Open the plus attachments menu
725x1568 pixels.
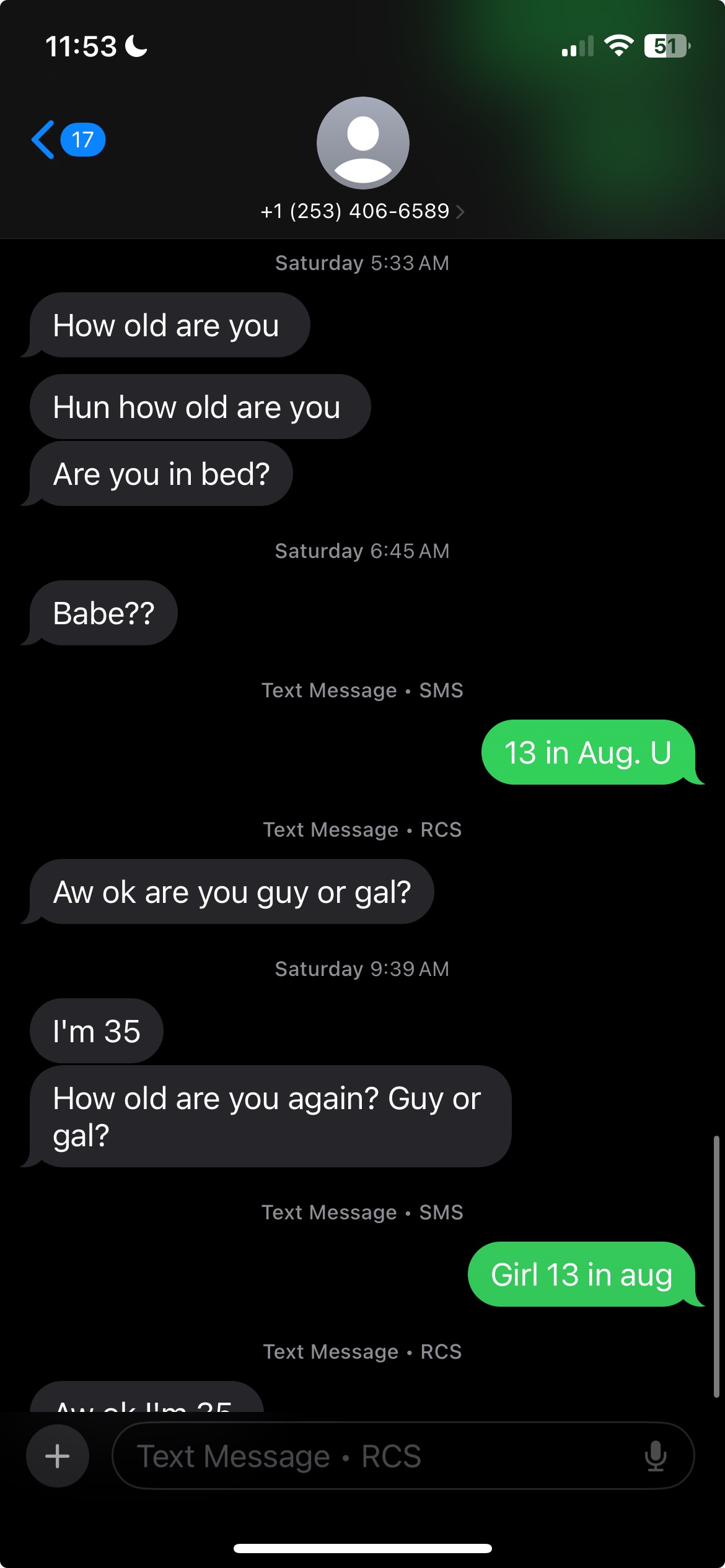tap(58, 1456)
